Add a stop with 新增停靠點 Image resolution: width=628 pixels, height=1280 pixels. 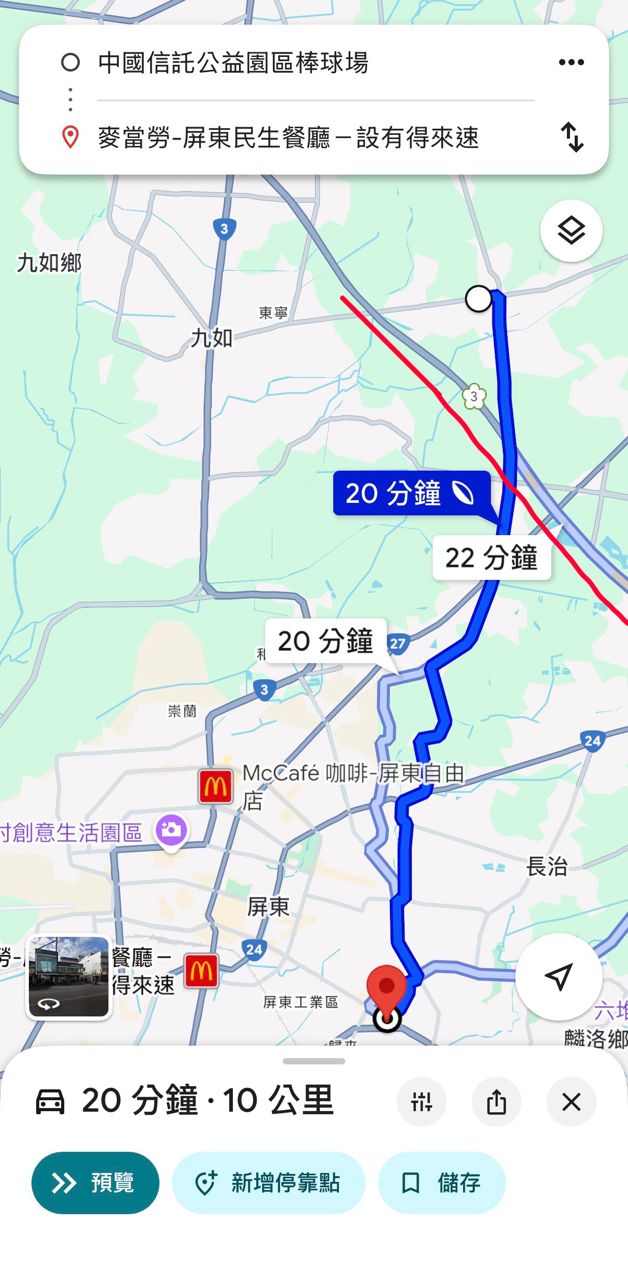pyautogui.click(x=268, y=1183)
